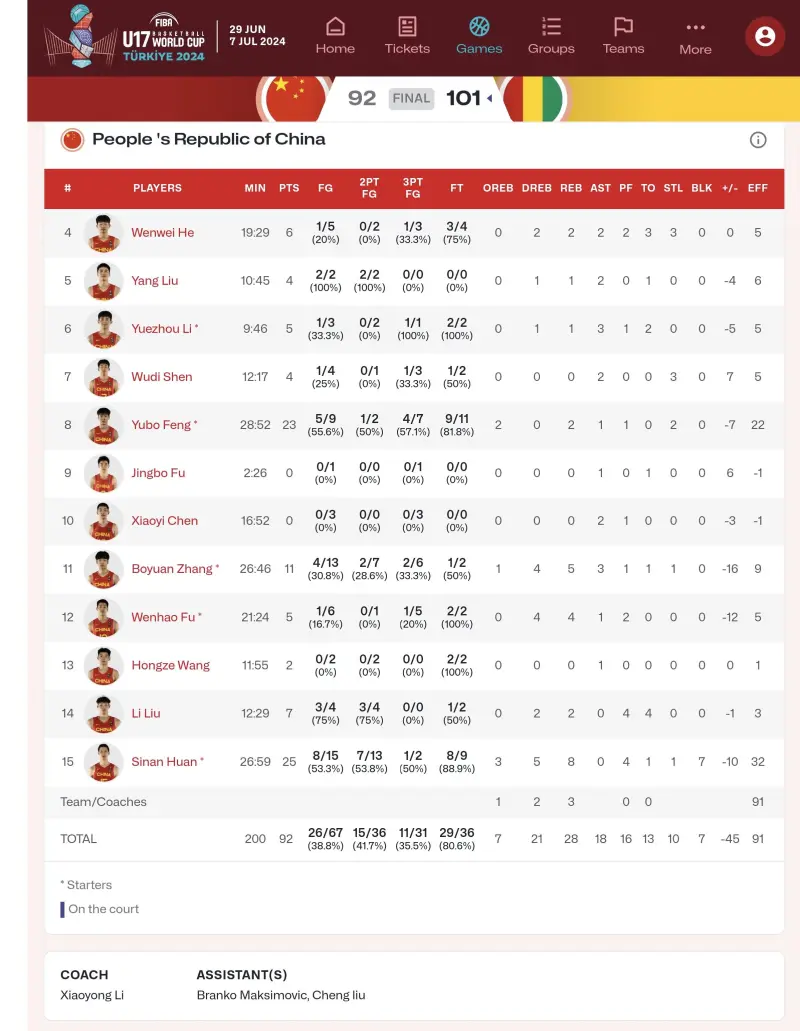Show info for the China stats table
This screenshot has width=800, height=1031.
coord(758,140)
